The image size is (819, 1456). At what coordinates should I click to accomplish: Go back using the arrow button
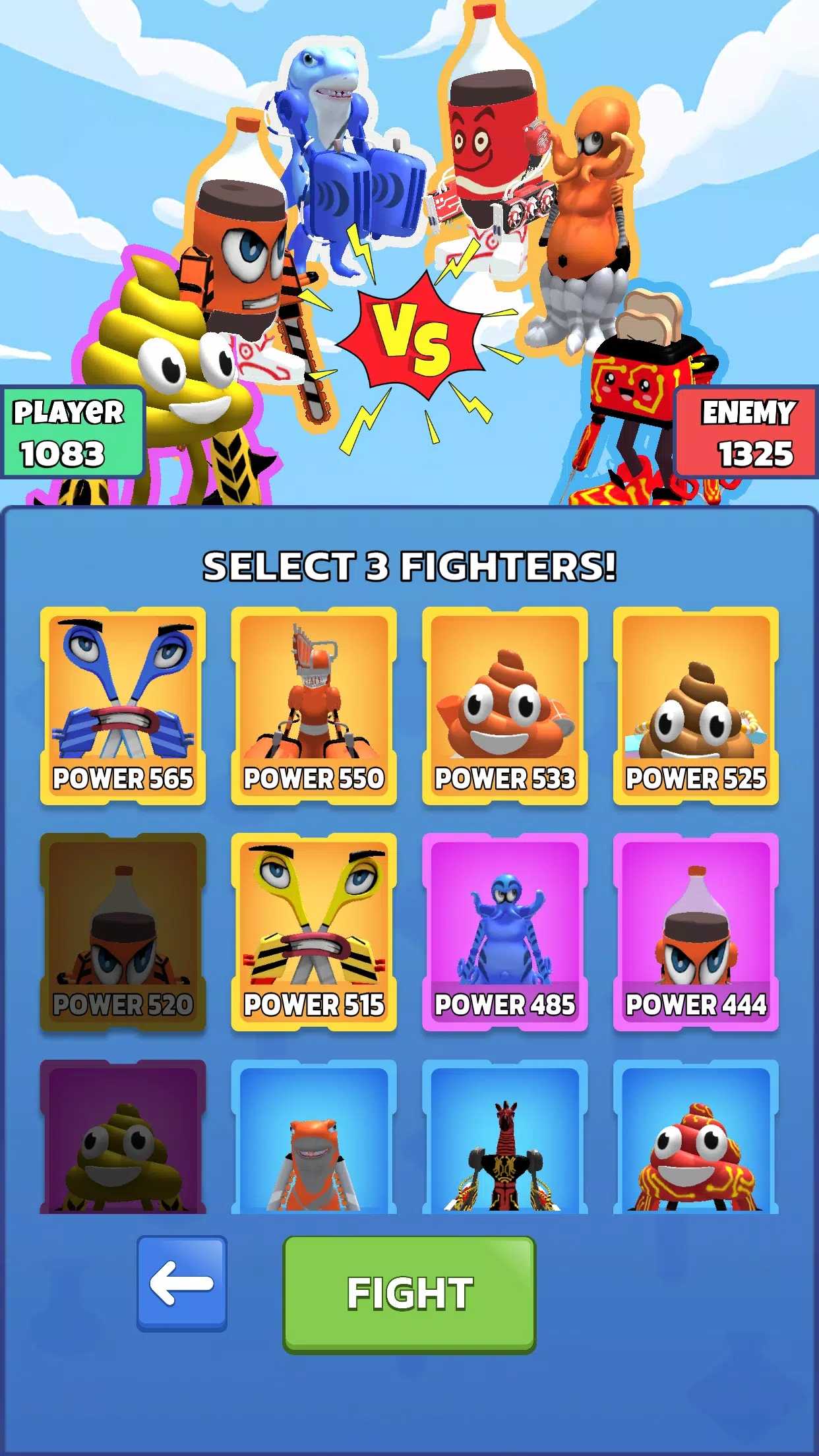tap(181, 1283)
